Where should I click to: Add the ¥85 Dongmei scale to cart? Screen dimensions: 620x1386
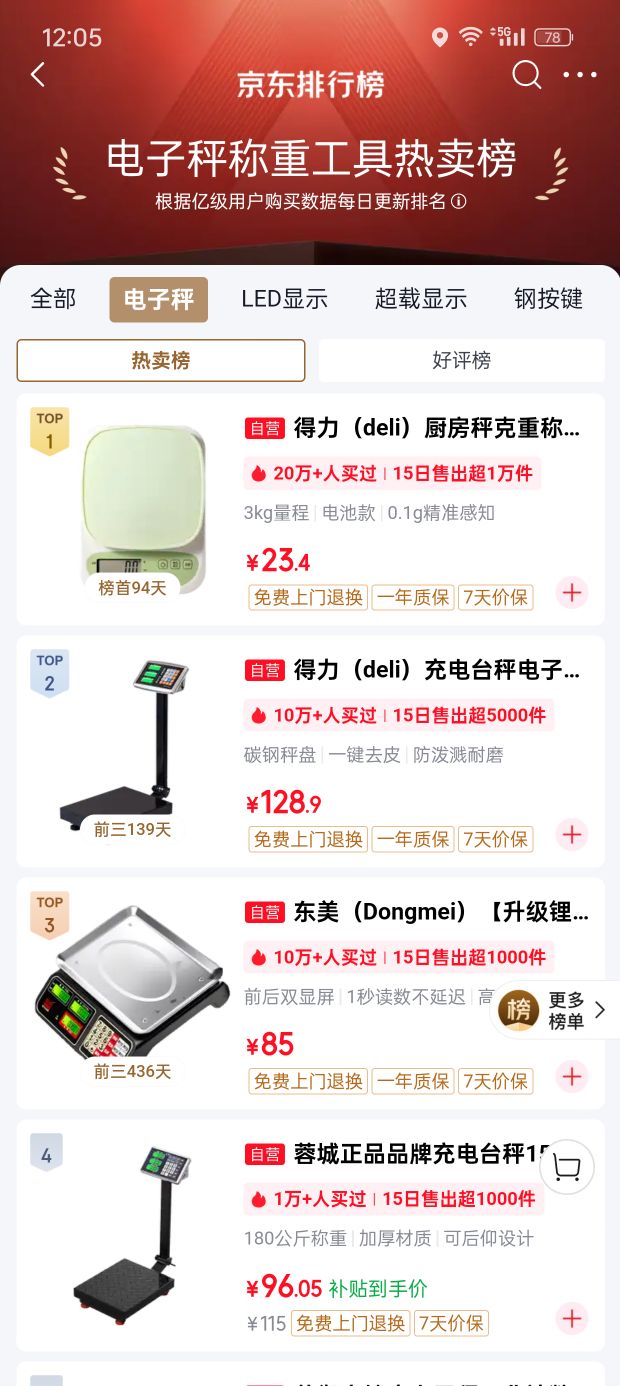(x=572, y=1077)
